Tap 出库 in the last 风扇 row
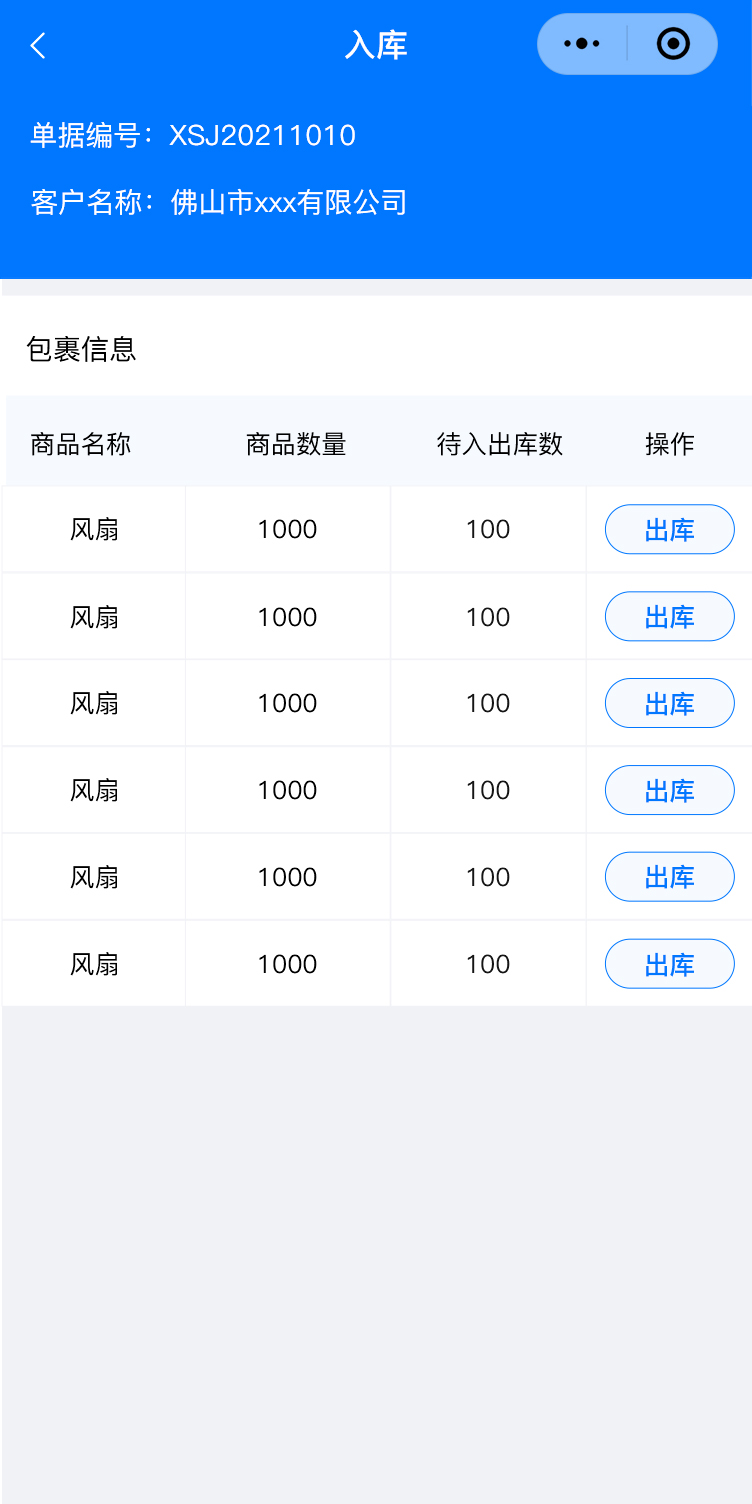This screenshot has height=1504, width=752. 669,964
